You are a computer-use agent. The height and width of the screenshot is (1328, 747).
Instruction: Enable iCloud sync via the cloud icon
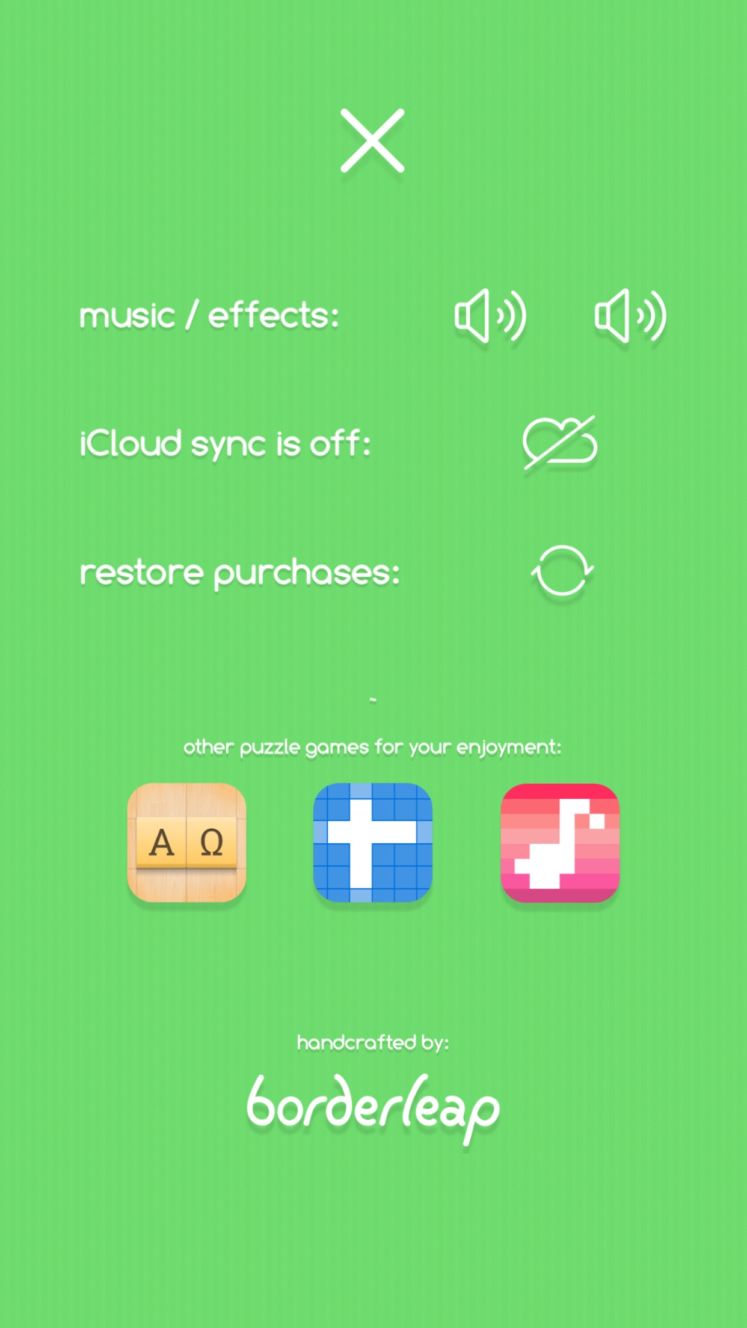[x=560, y=442]
